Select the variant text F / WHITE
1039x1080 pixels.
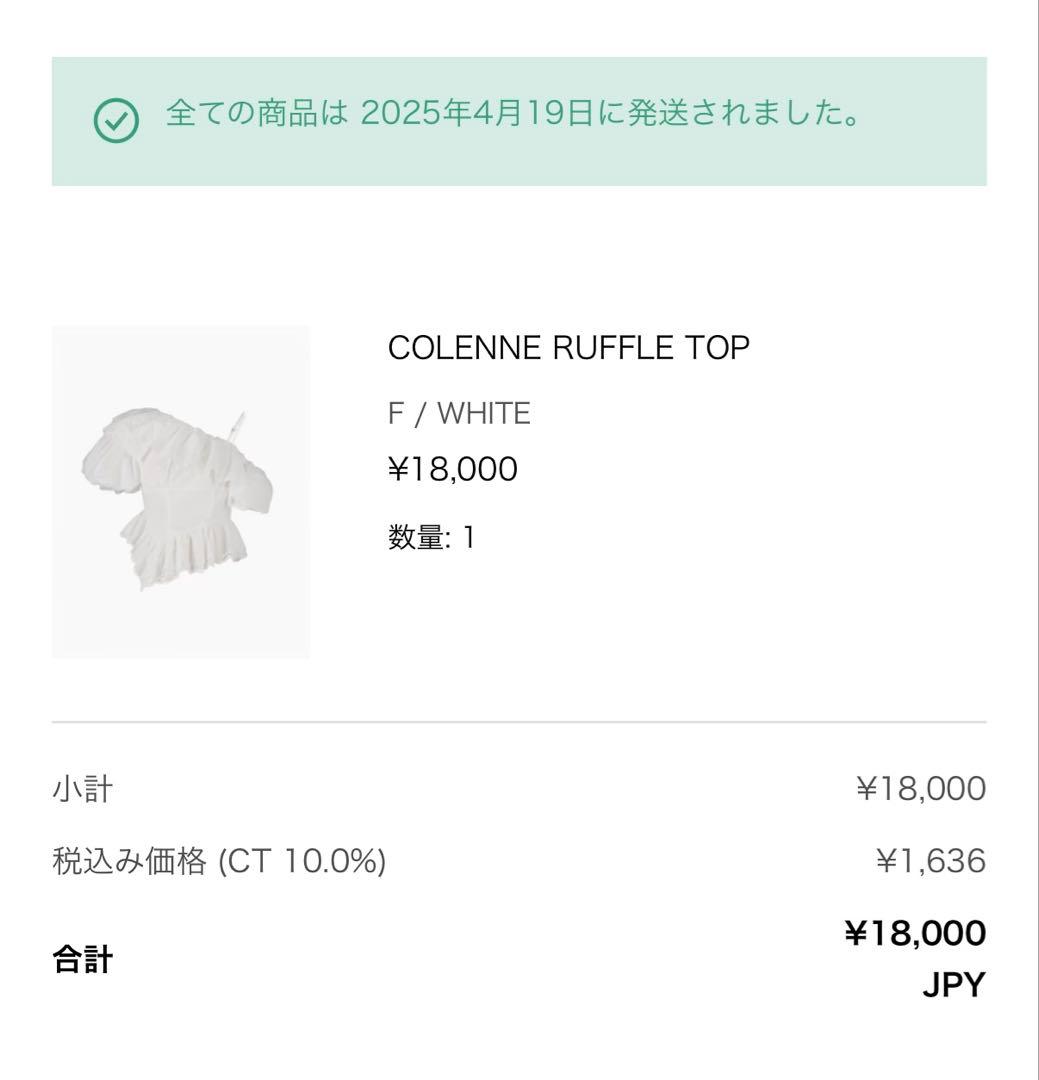459,412
